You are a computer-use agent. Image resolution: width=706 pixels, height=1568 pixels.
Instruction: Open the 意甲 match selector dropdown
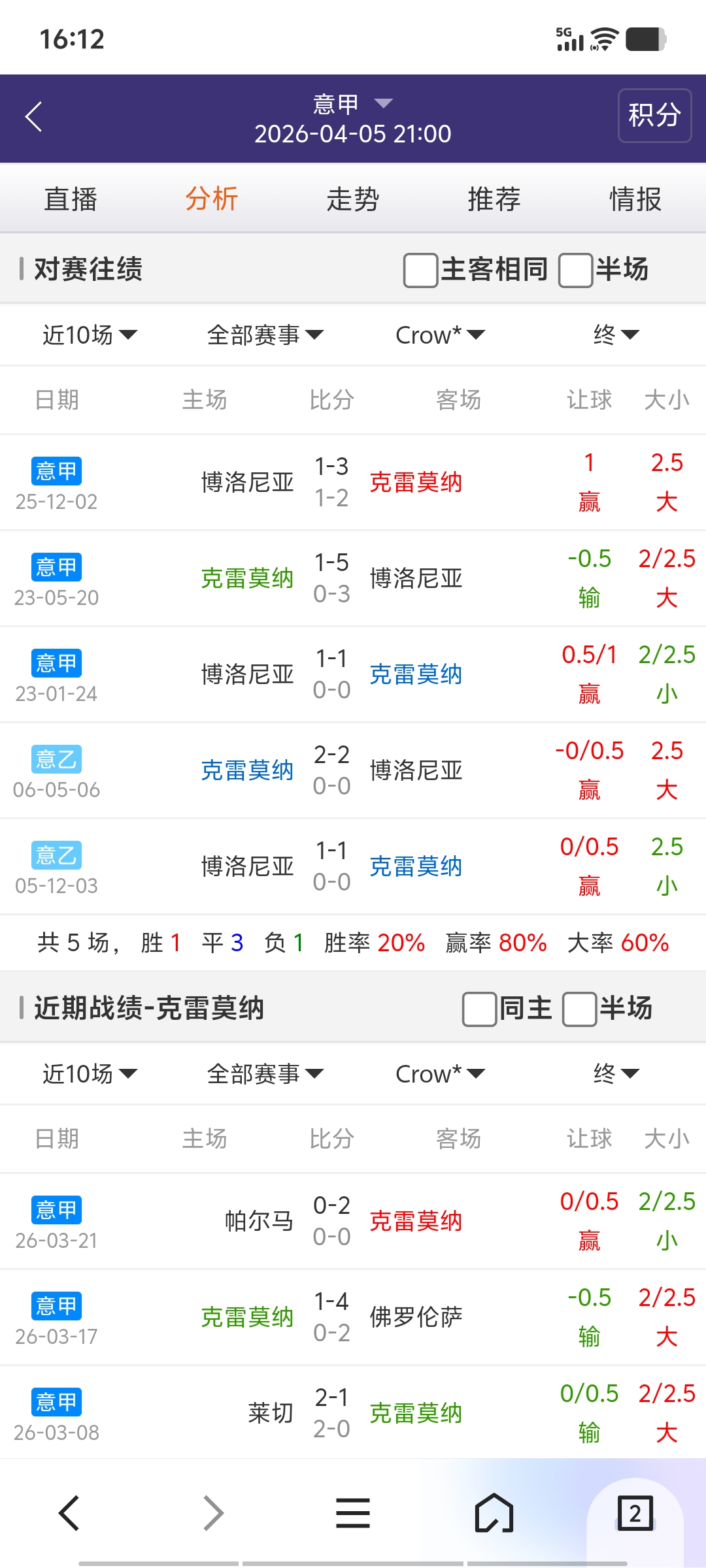(353, 104)
